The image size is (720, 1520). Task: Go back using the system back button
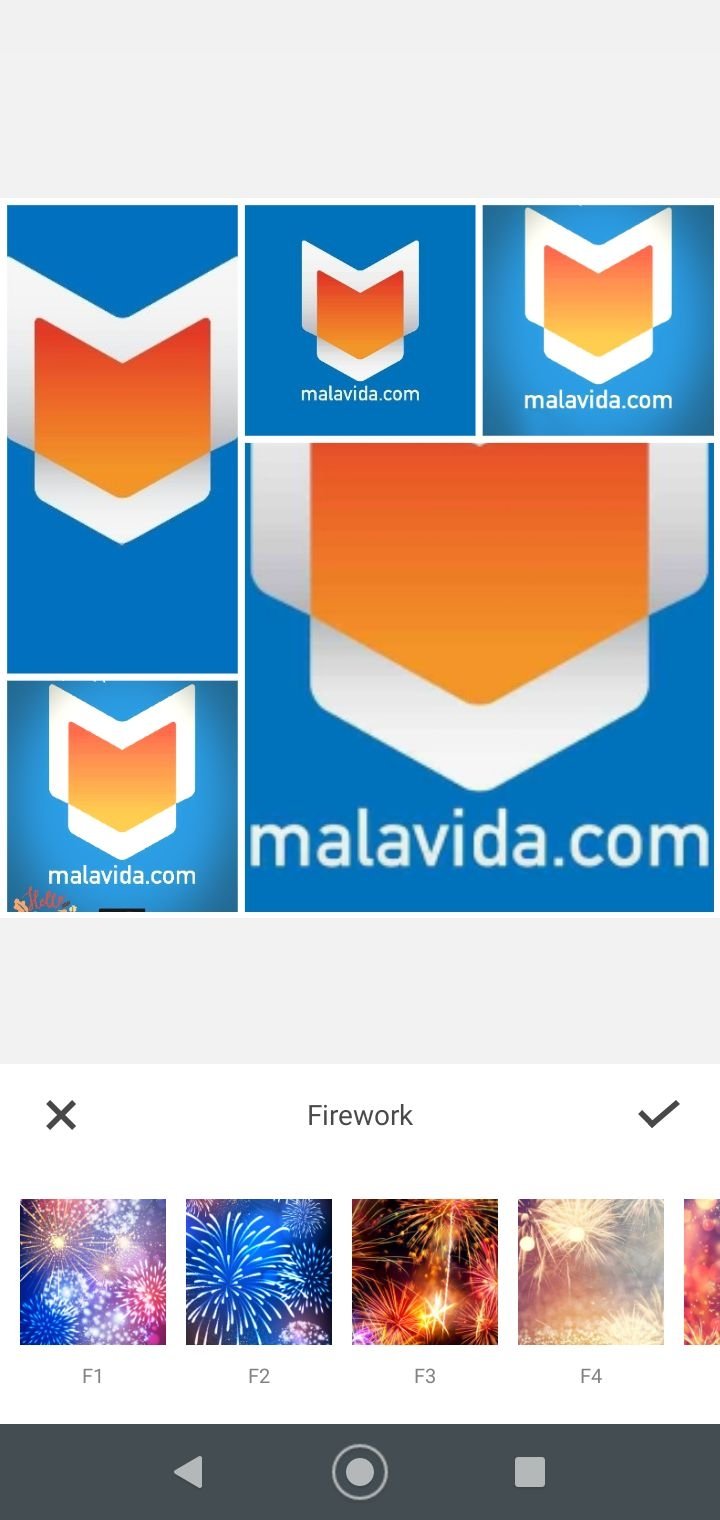click(188, 1472)
